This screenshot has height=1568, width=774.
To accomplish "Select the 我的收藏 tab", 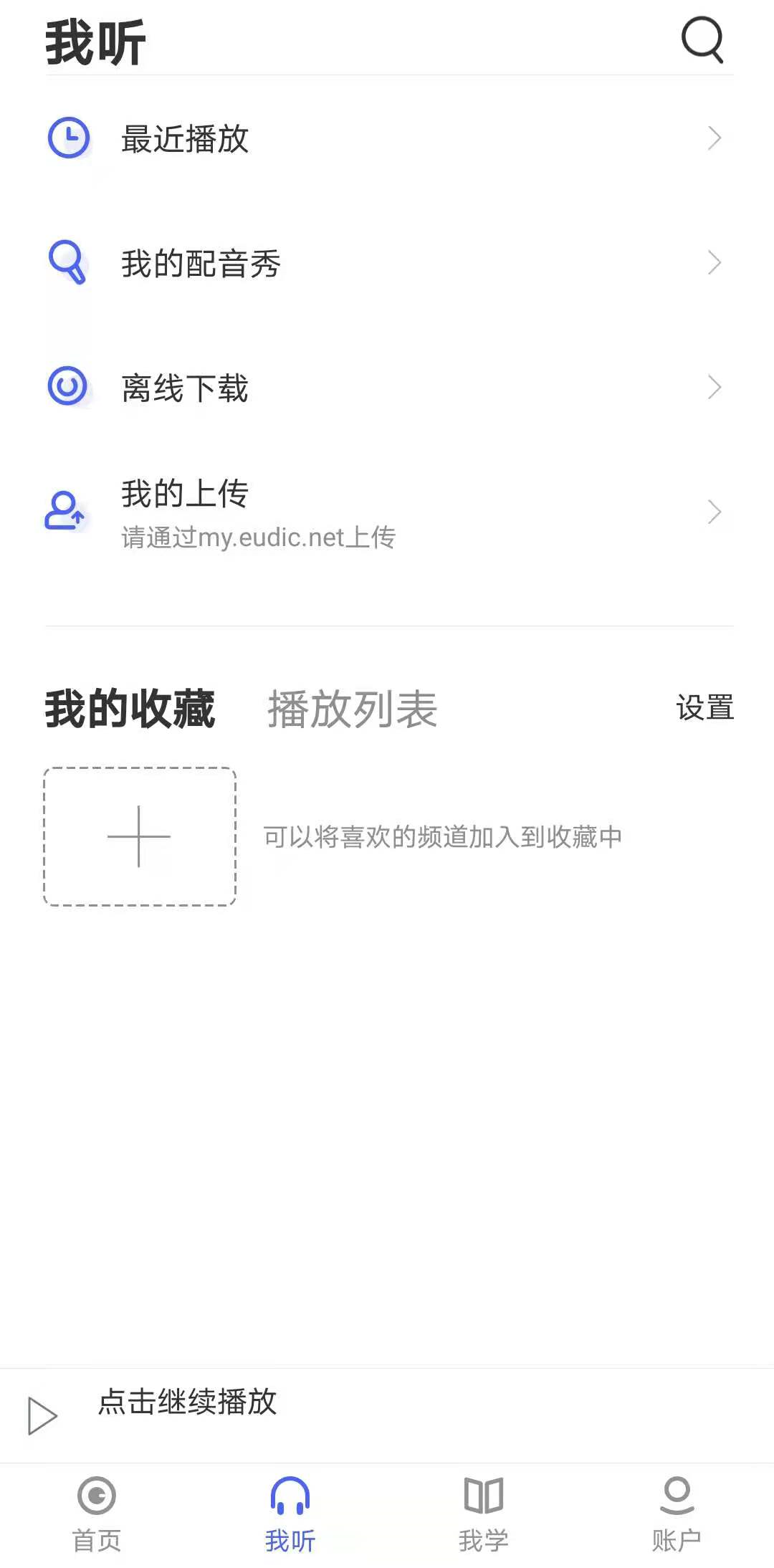I will [x=130, y=709].
